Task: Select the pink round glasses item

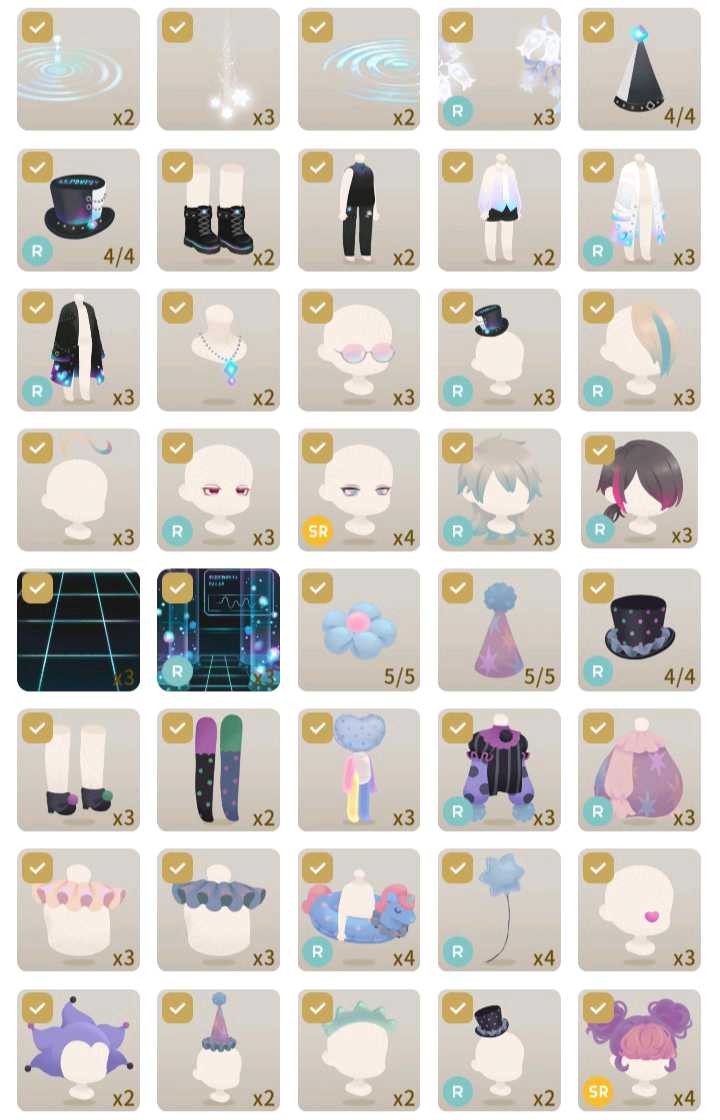Action: click(x=358, y=352)
